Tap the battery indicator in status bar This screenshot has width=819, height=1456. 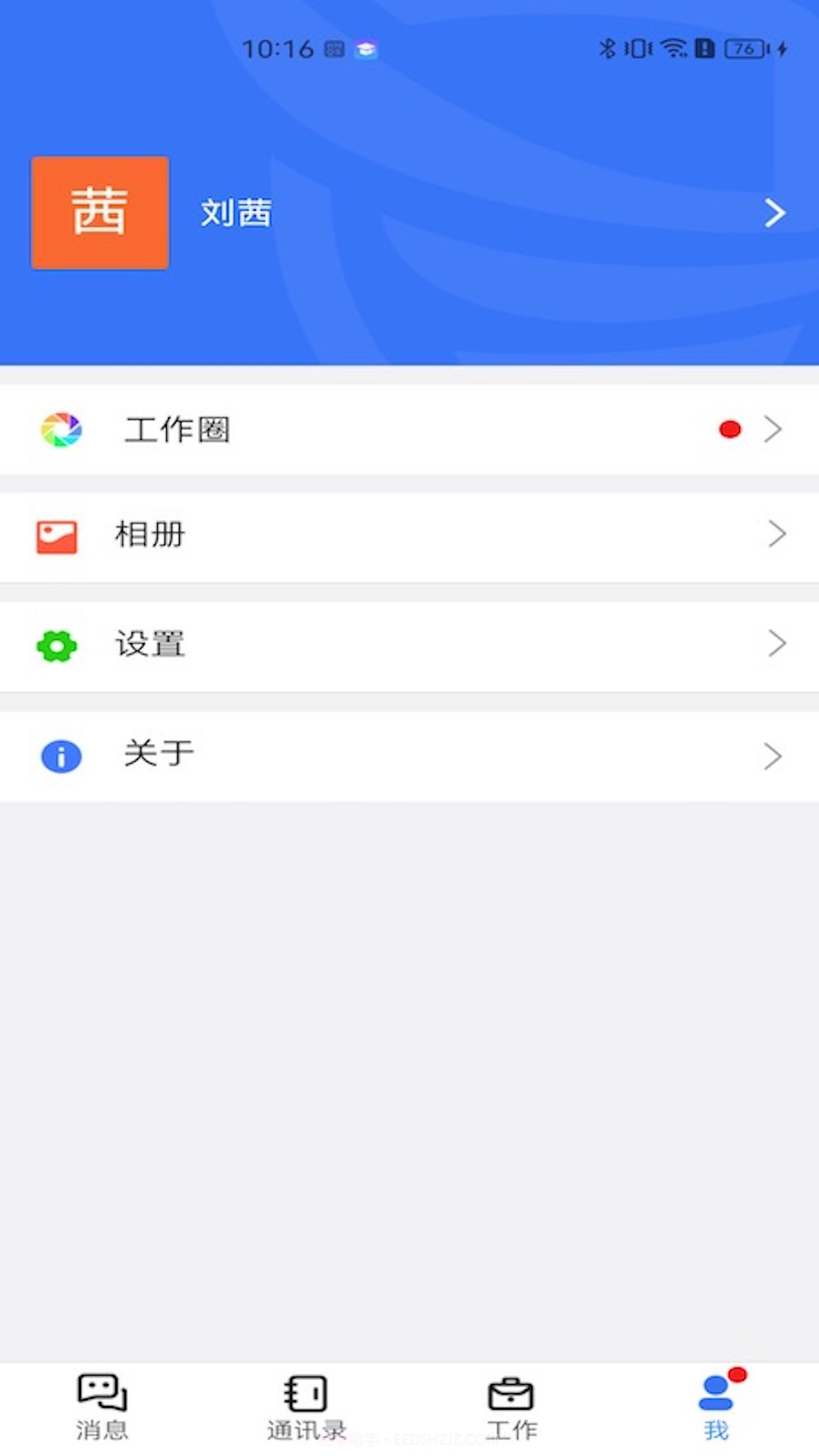click(x=742, y=49)
